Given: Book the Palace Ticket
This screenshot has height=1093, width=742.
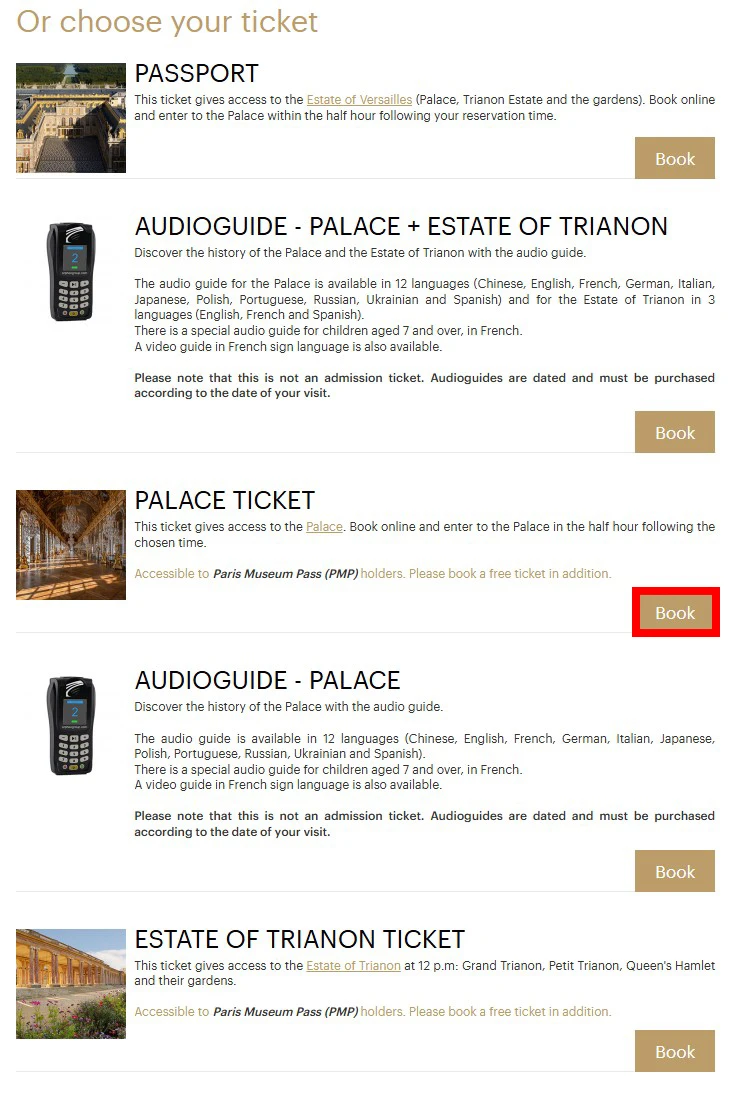Looking at the screenshot, I should [x=674, y=613].
